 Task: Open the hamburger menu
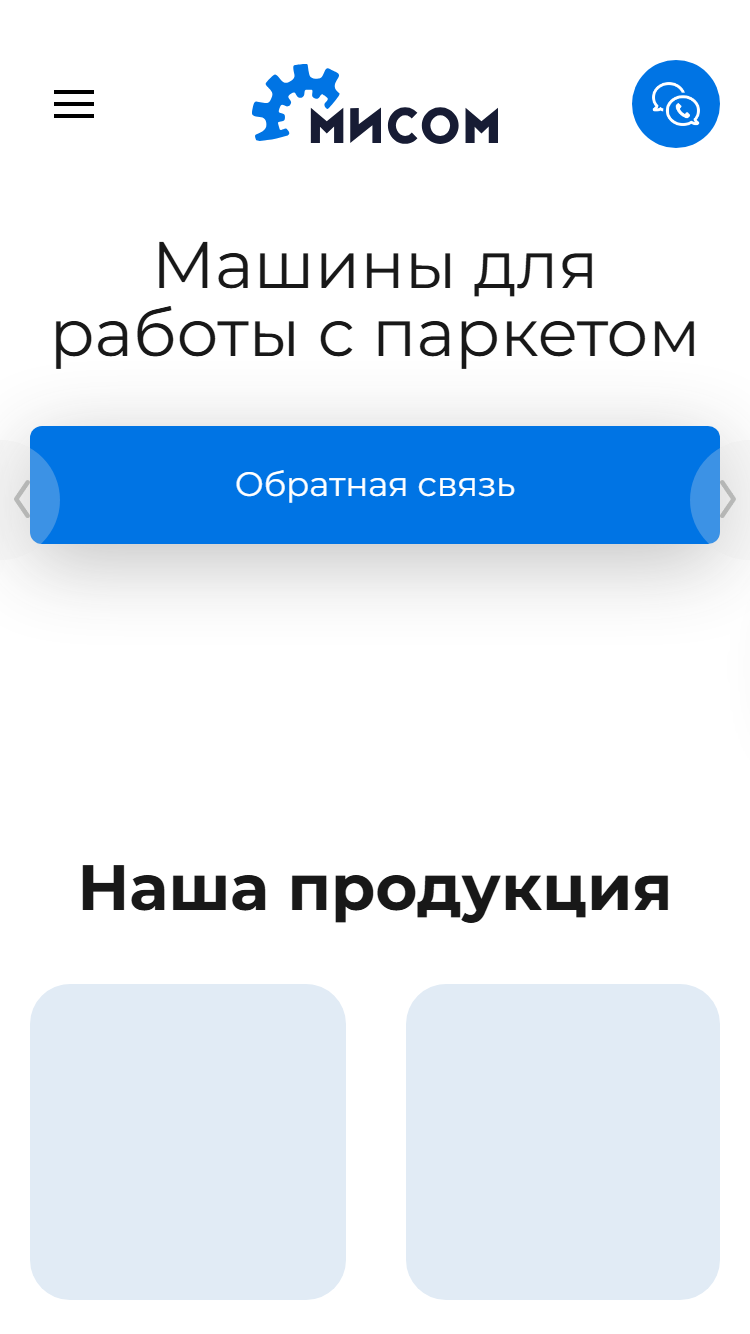pyautogui.click(x=74, y=104)
